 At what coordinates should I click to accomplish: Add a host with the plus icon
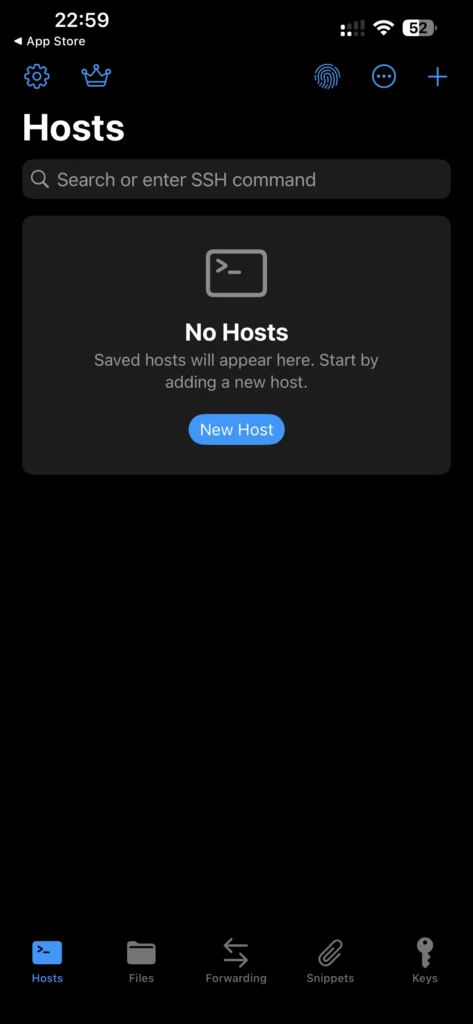pos(437,77)
